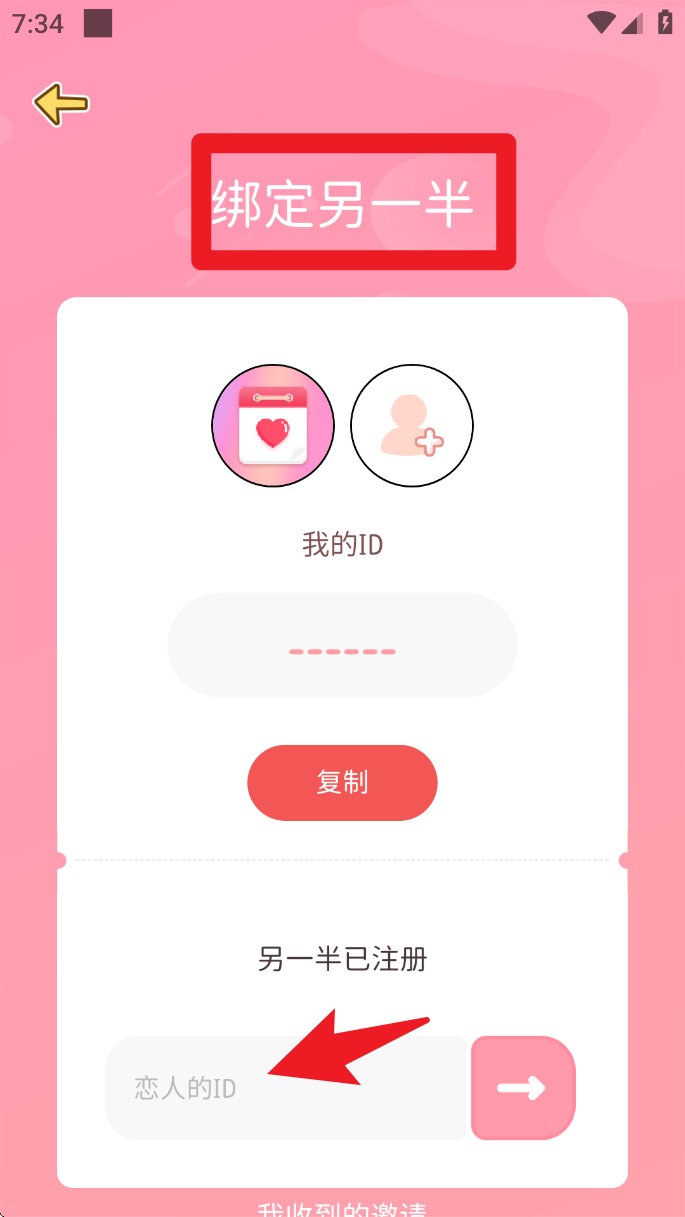This screenshot has width=685, height=1217.
Task: Copy my ID with 复制 button
Action: coord(342,783)
